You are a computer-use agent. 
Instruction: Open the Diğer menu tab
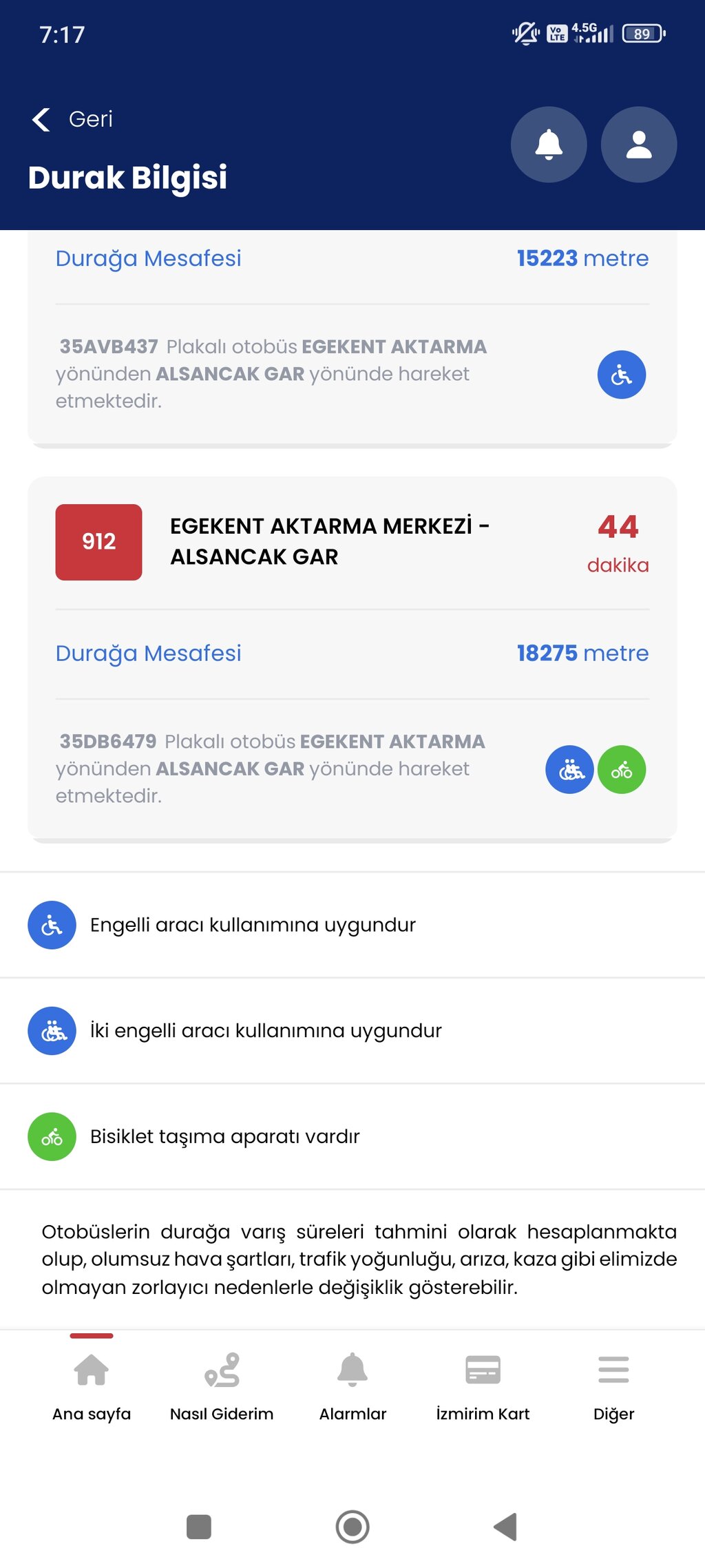[x=613, y=1384]
